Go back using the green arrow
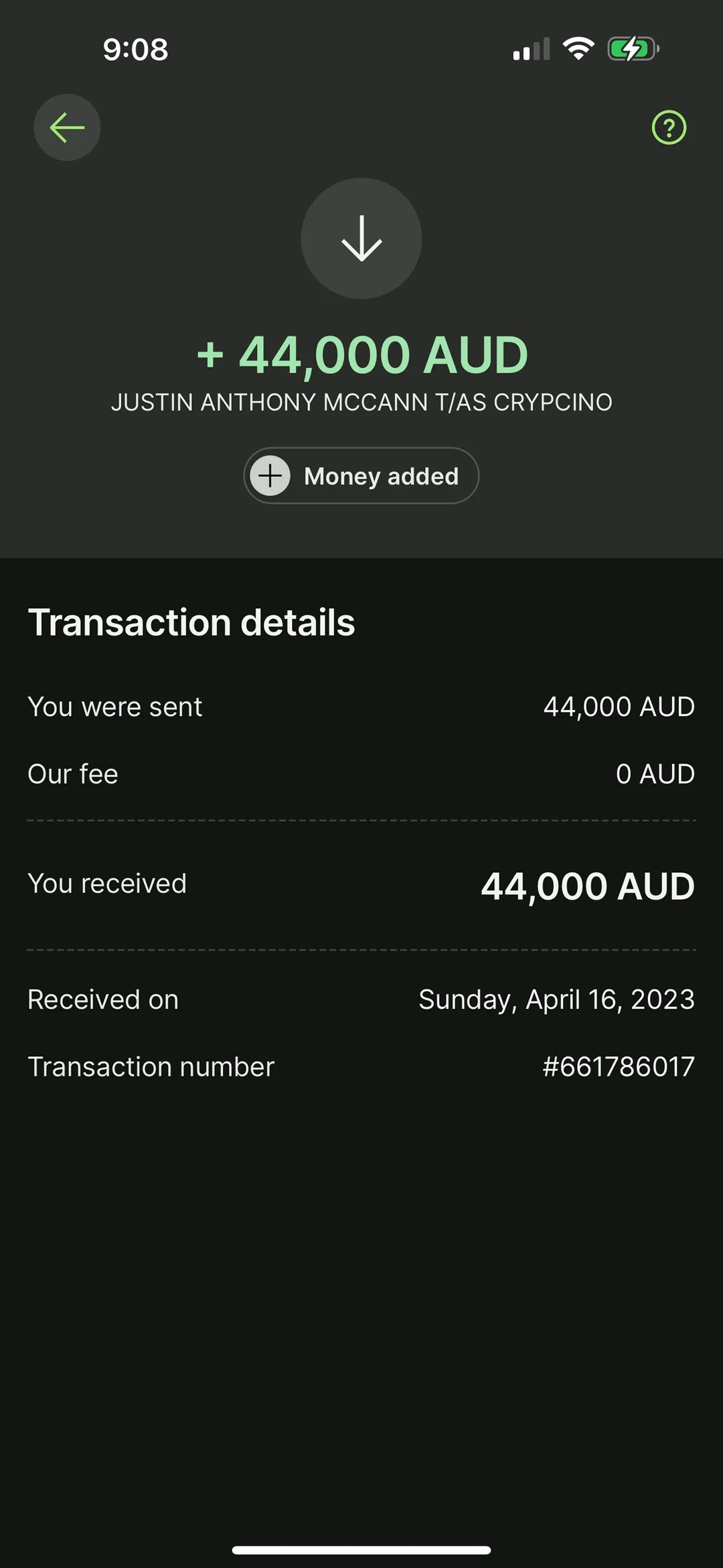The height and width of the screenshot is (1568, 723). (67, 127)
